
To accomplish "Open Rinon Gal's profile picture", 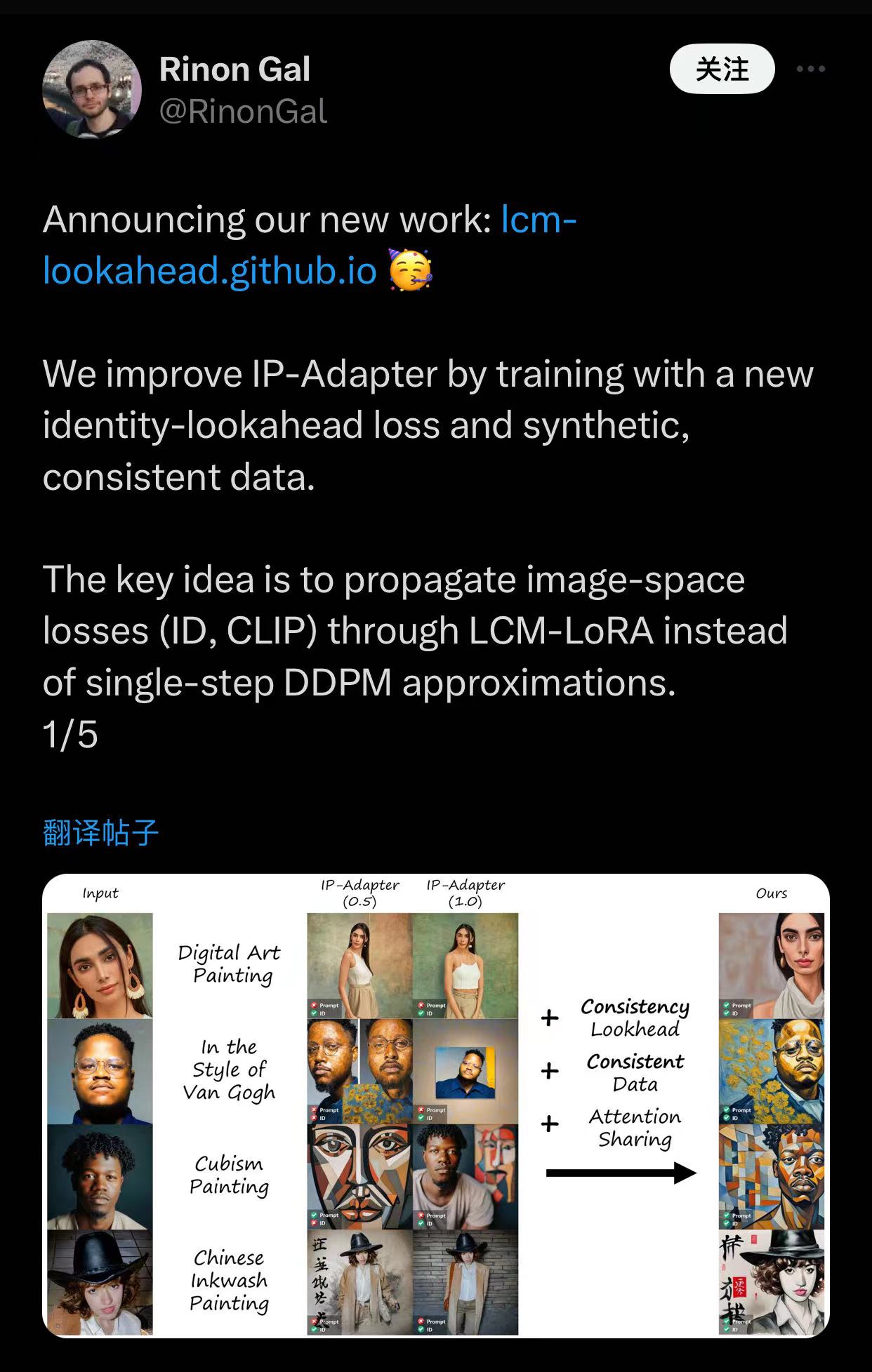I will tap(92, 90).
